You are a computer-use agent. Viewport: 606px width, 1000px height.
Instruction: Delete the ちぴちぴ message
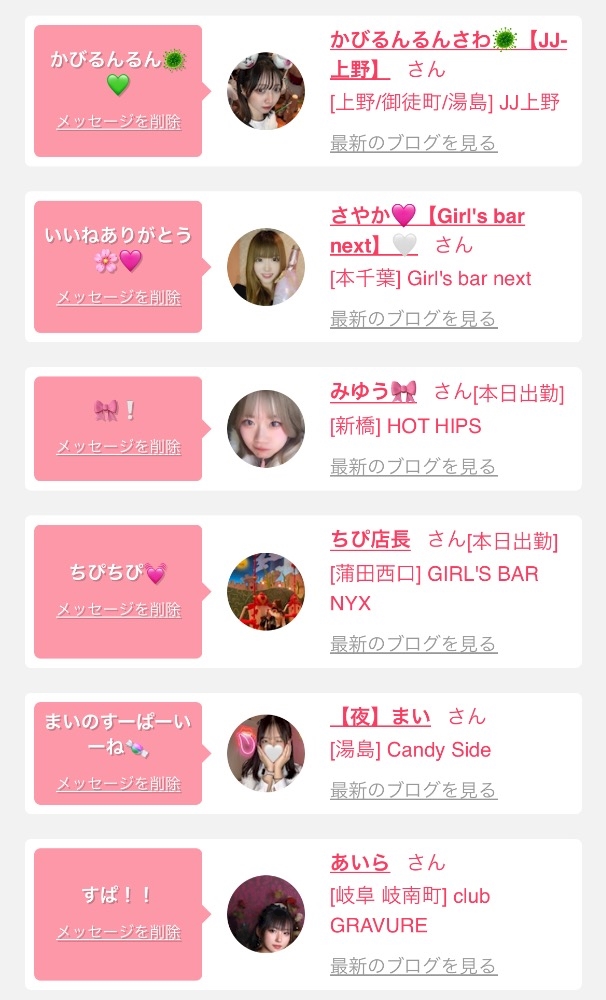pos(119,610)
